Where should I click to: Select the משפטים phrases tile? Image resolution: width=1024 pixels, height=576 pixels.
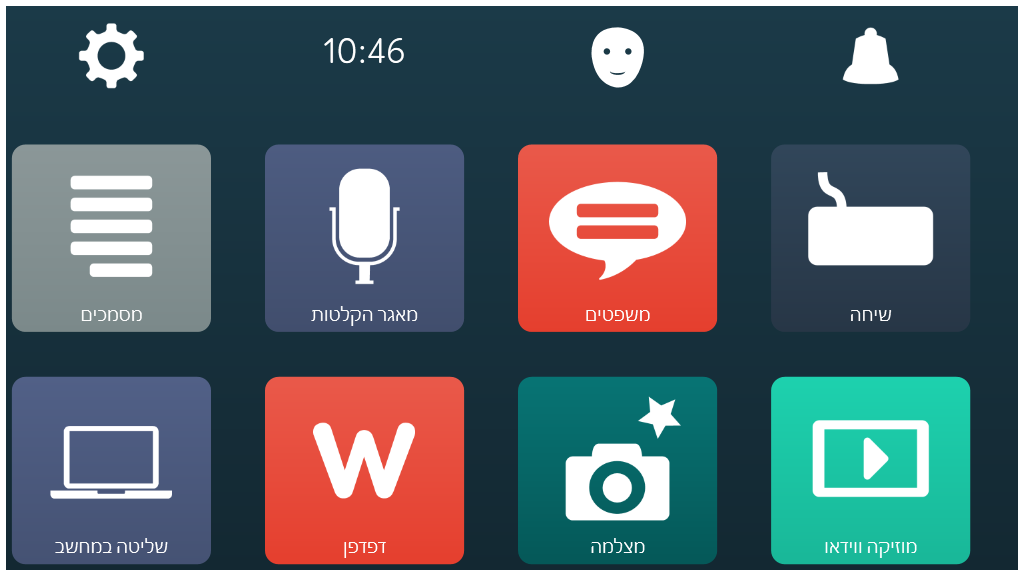617,238
